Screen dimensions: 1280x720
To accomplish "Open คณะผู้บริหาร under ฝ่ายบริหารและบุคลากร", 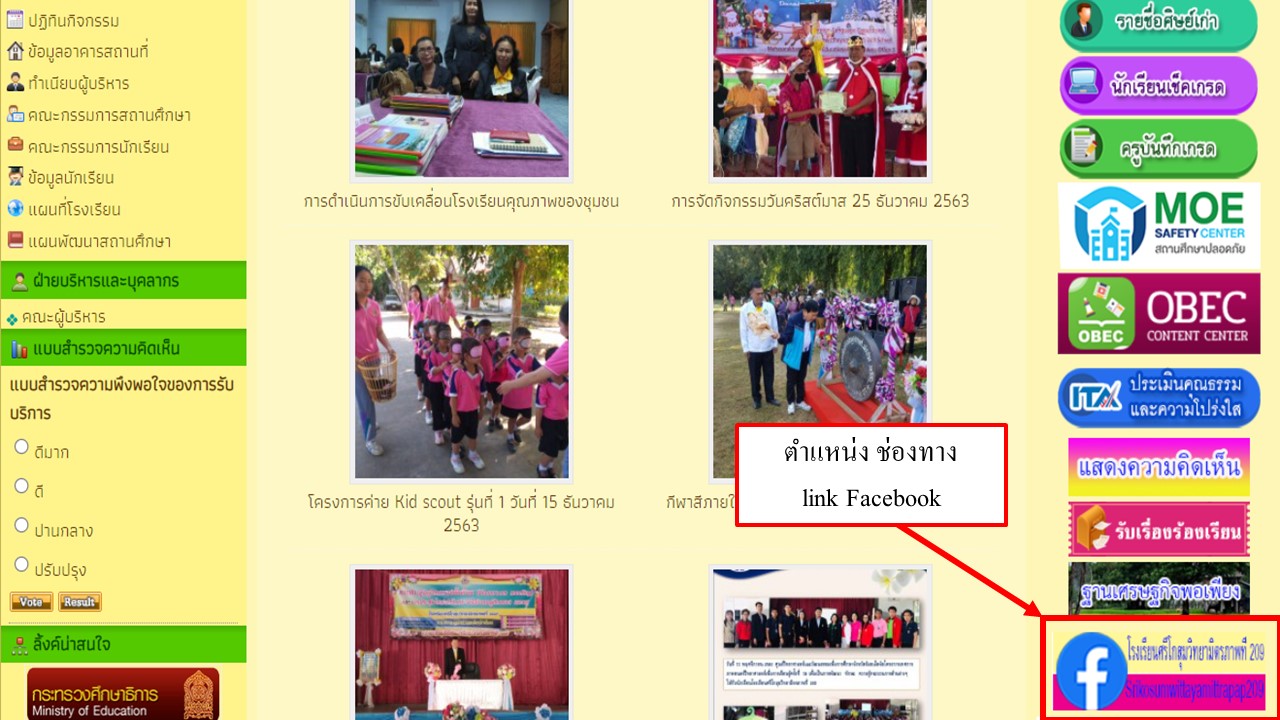I will click(63, 317).
